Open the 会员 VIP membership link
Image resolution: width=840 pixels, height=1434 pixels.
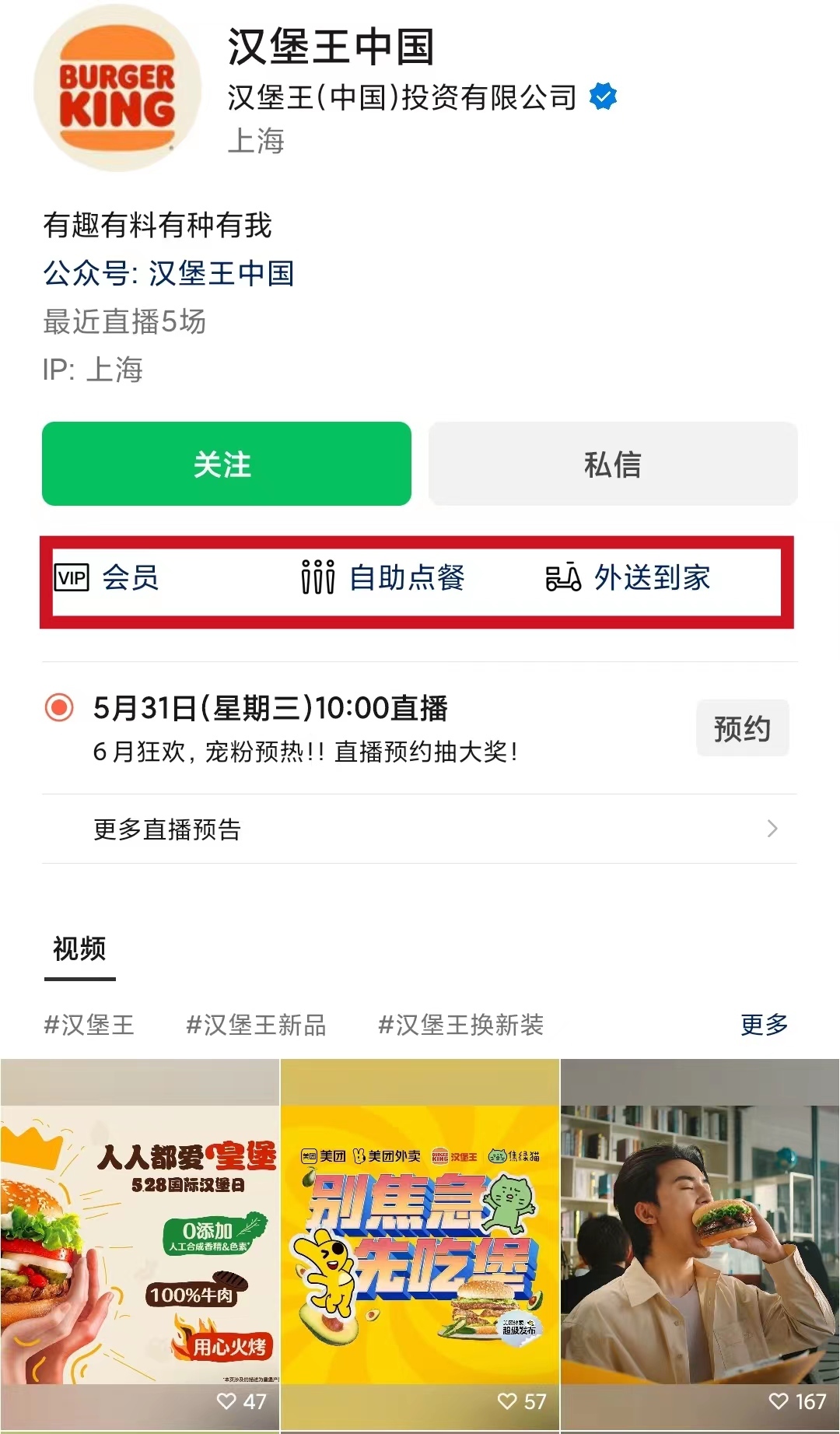[x=107, y=578]
